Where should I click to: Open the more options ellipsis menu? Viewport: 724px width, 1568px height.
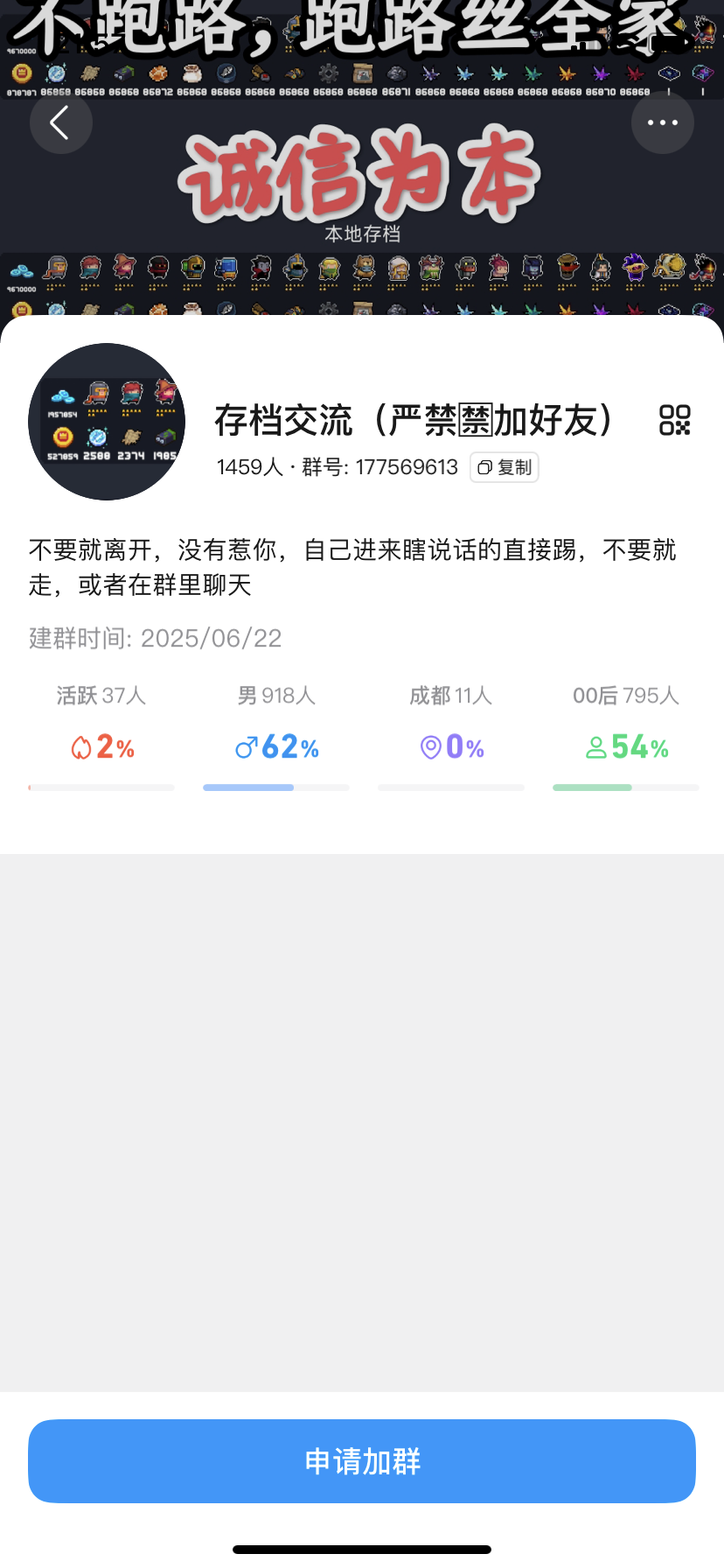pos(662,122)
